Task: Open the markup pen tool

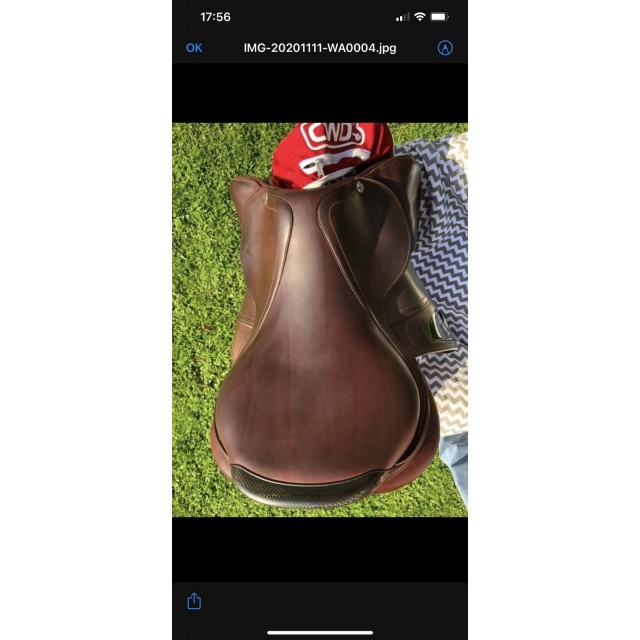Action: coord(445,47)
